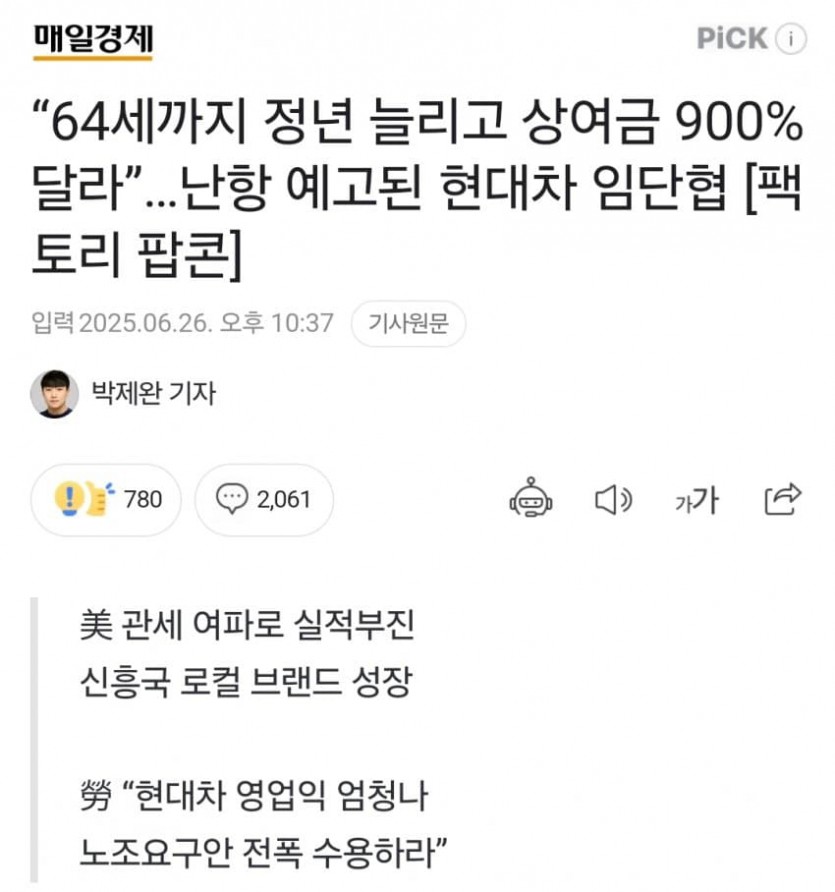835x892 pixels.
Task: Tap the PiCK info icon
Action: 791,39
